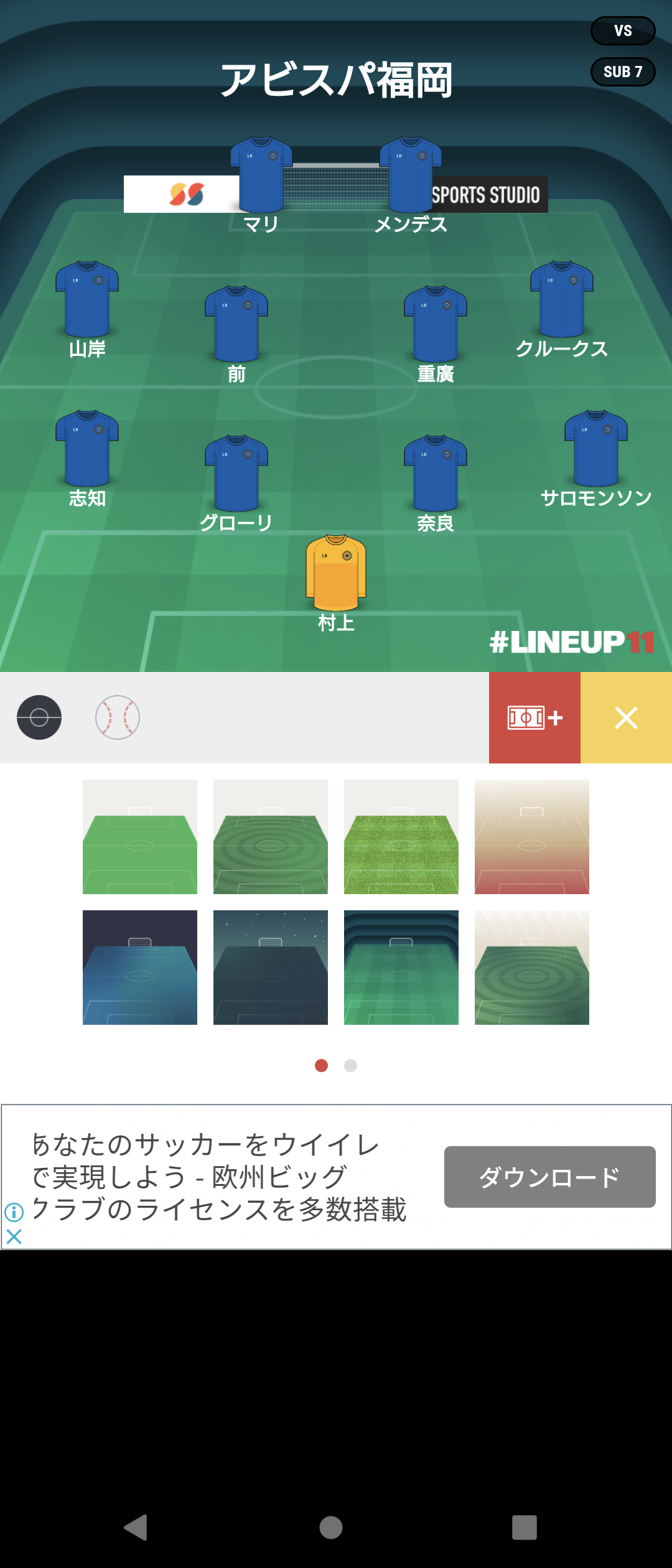
Task: Tap forward メンデス's jersey
Action: pos(411,175)
